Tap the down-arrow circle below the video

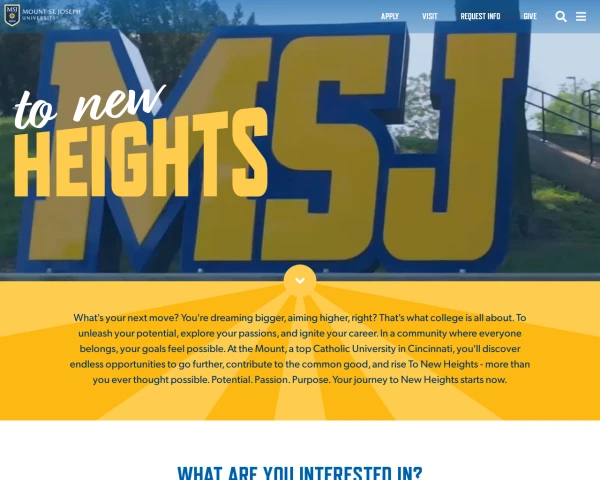click(300, 280)
